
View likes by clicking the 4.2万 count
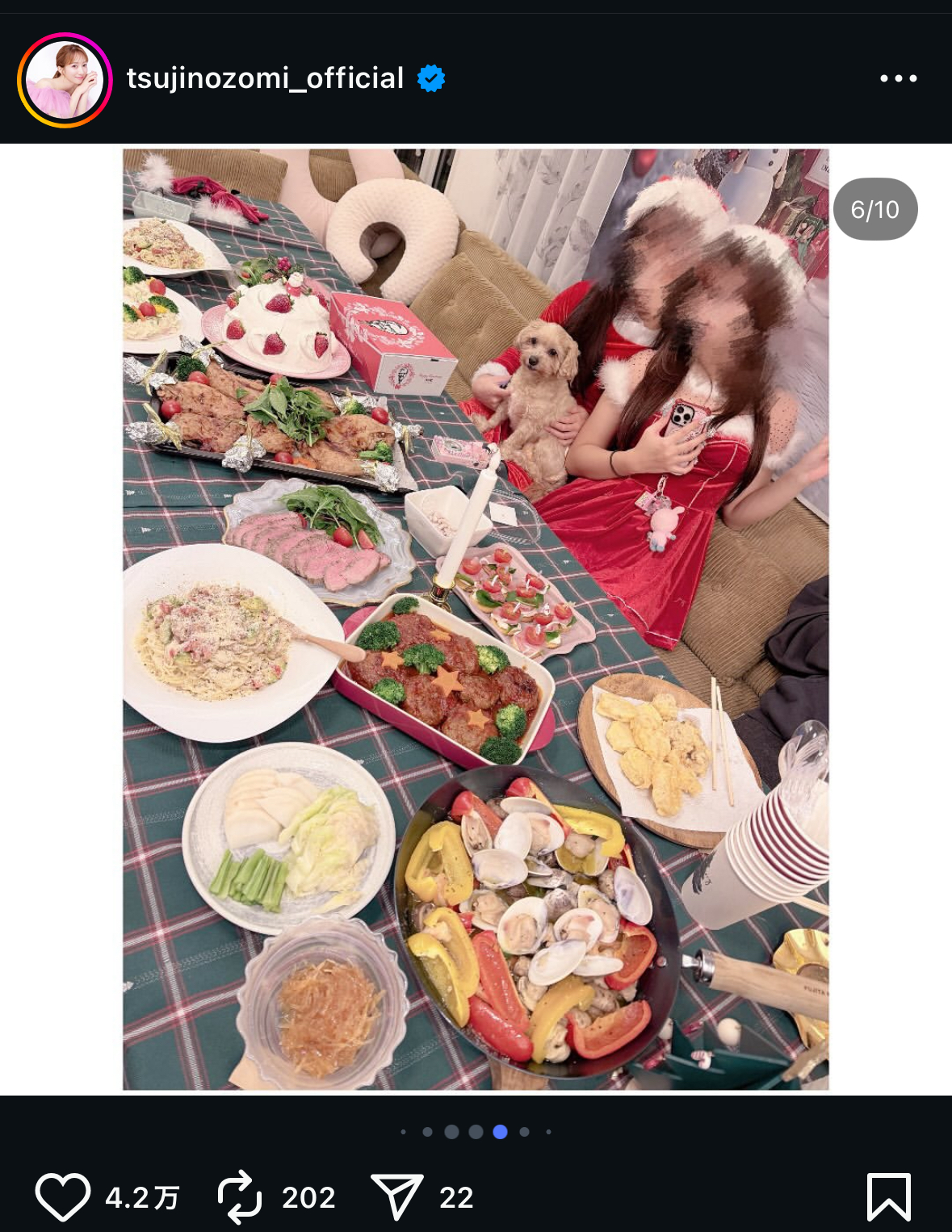(x=142, y=1198)
